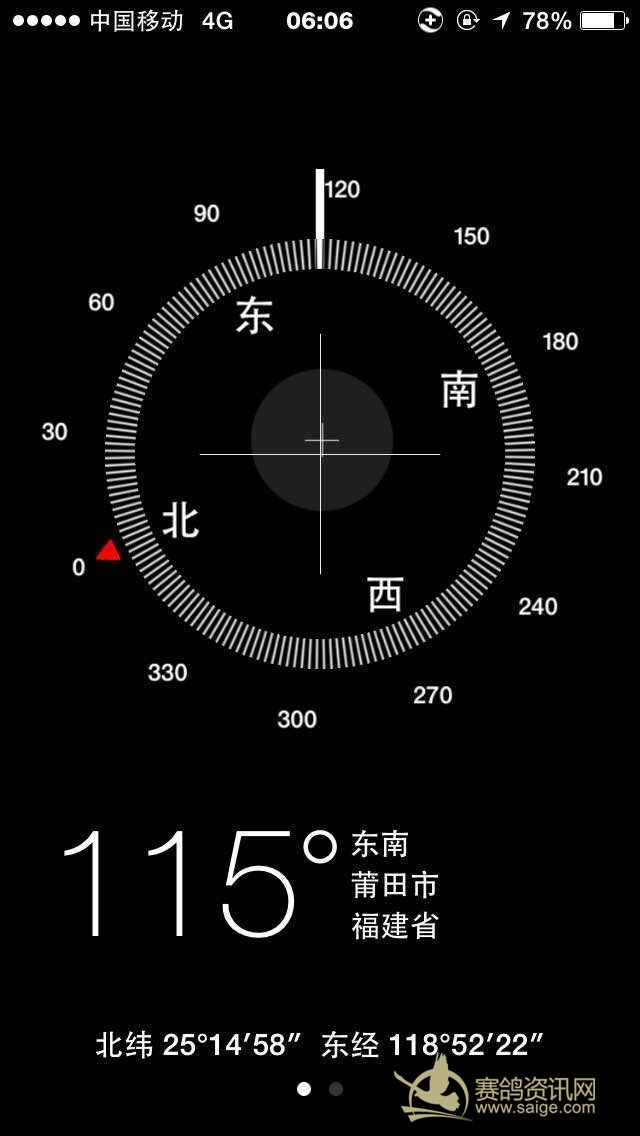Open the latitude and longitude coordinates in Maps
Viewport: 640px width, 1136px height.
(x=320, y=1045)
